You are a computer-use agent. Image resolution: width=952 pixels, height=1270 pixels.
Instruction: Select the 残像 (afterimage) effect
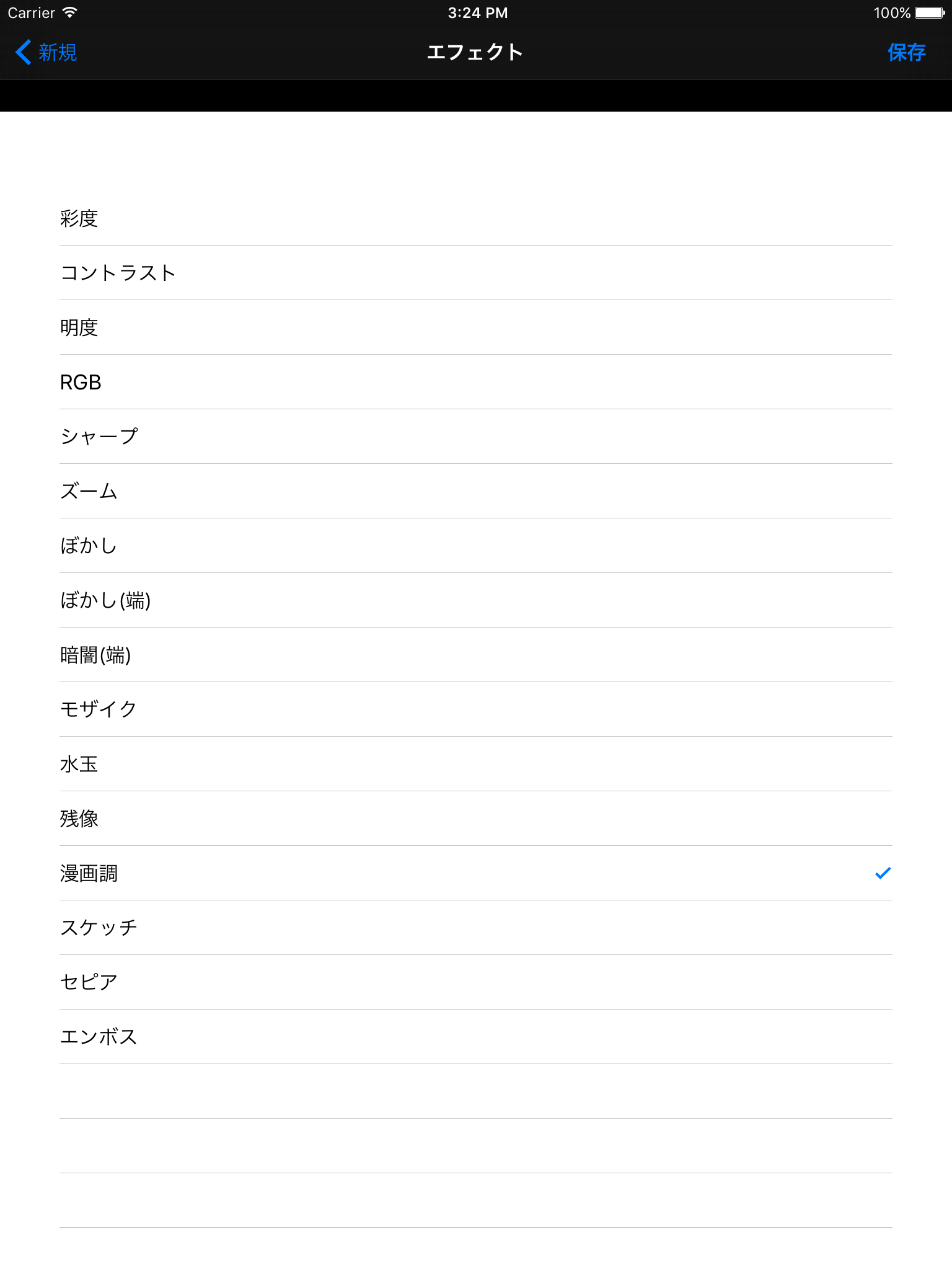pyautogui.click(x=248, y=818)
